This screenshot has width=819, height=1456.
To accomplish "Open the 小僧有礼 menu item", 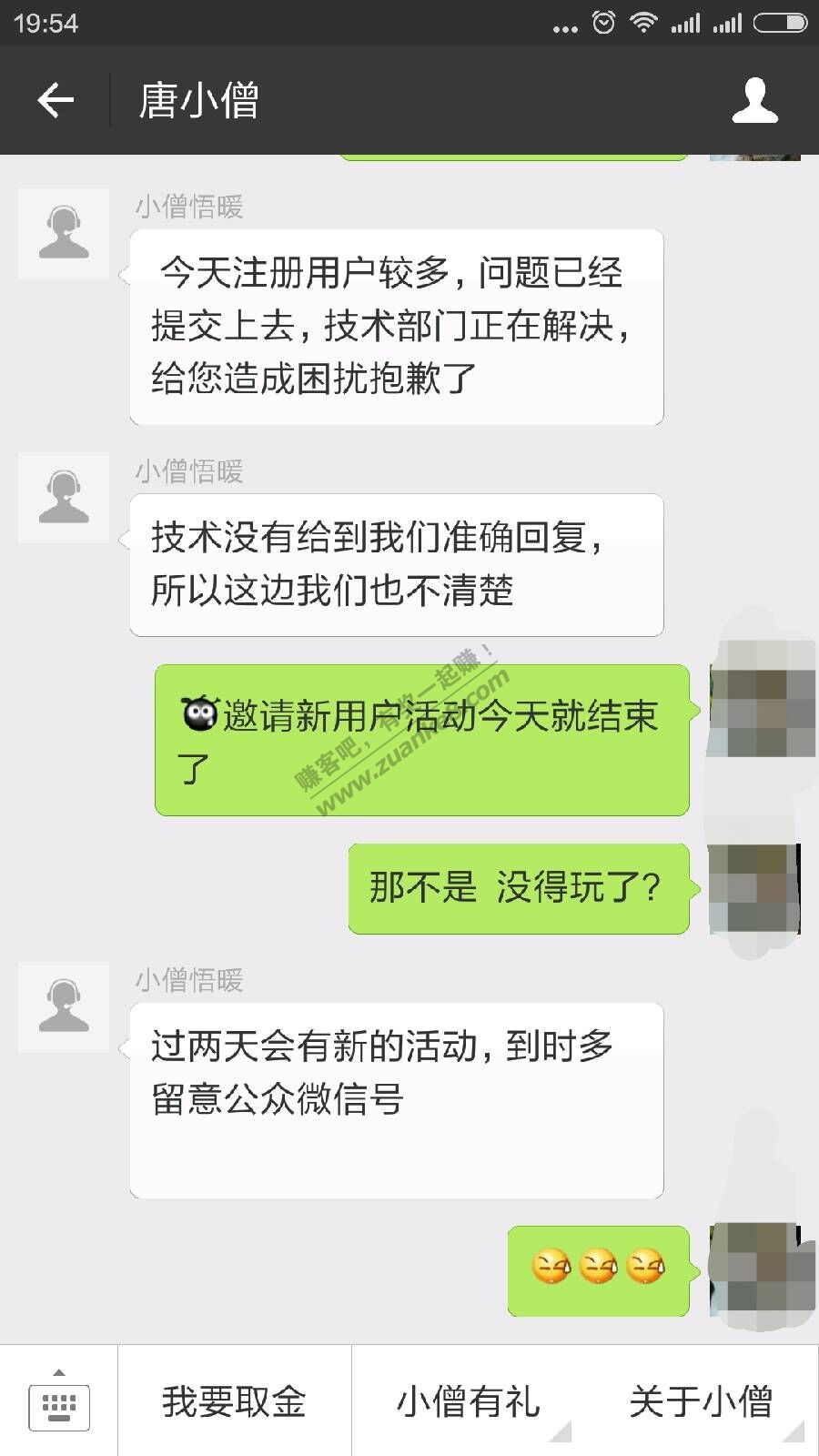I will tap(469, 1403).
